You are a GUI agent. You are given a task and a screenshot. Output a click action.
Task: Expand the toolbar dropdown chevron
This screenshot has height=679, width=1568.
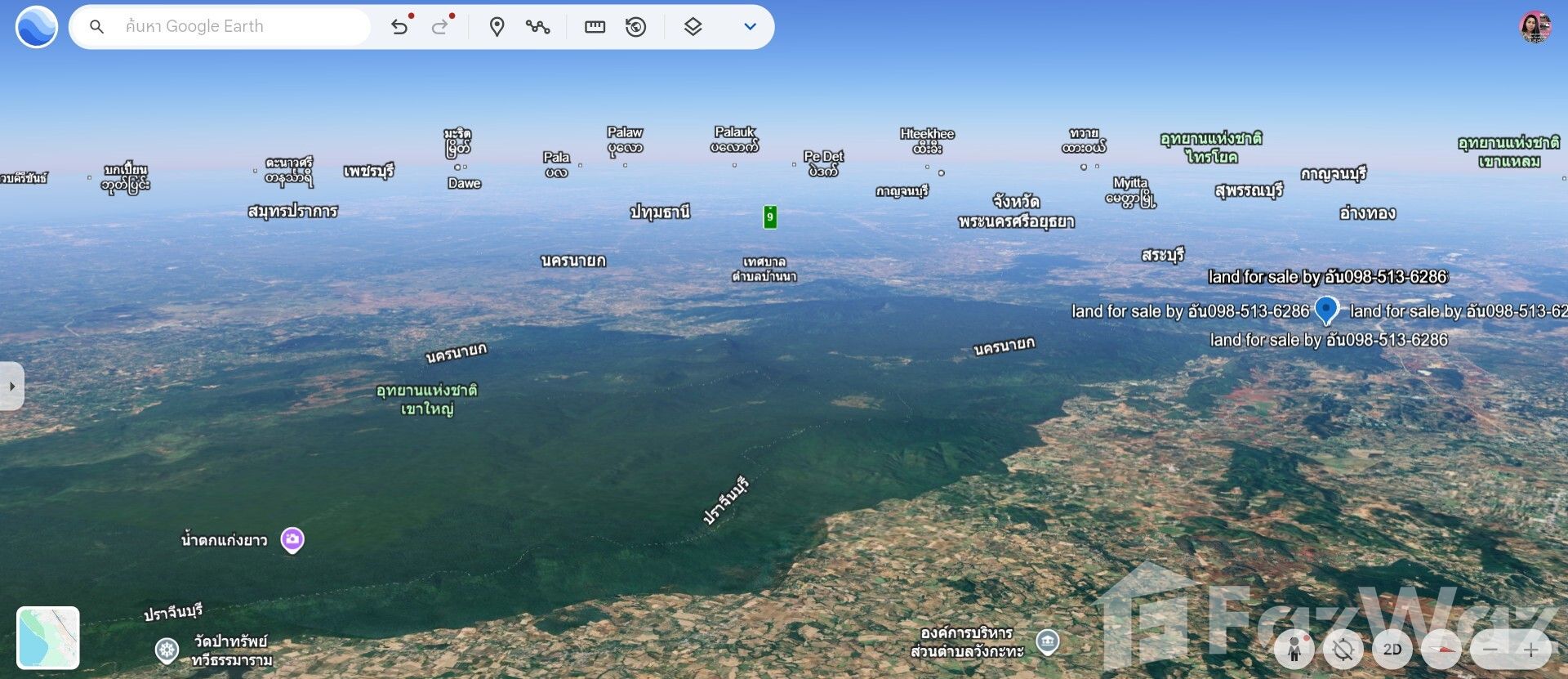pos(750,27)
